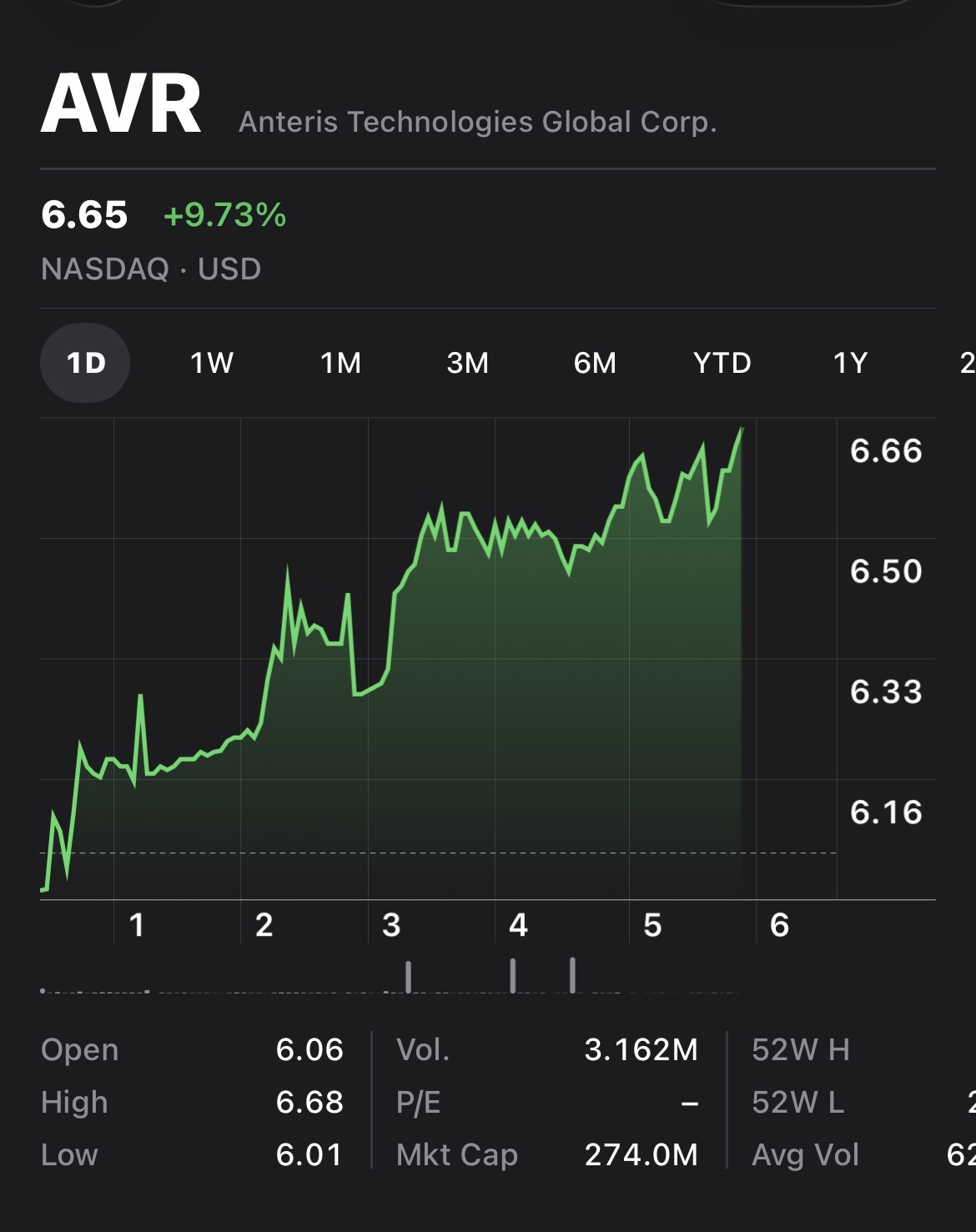View the 6M price history
This screenshot has height=1232, width=976.
coord(595,363)
